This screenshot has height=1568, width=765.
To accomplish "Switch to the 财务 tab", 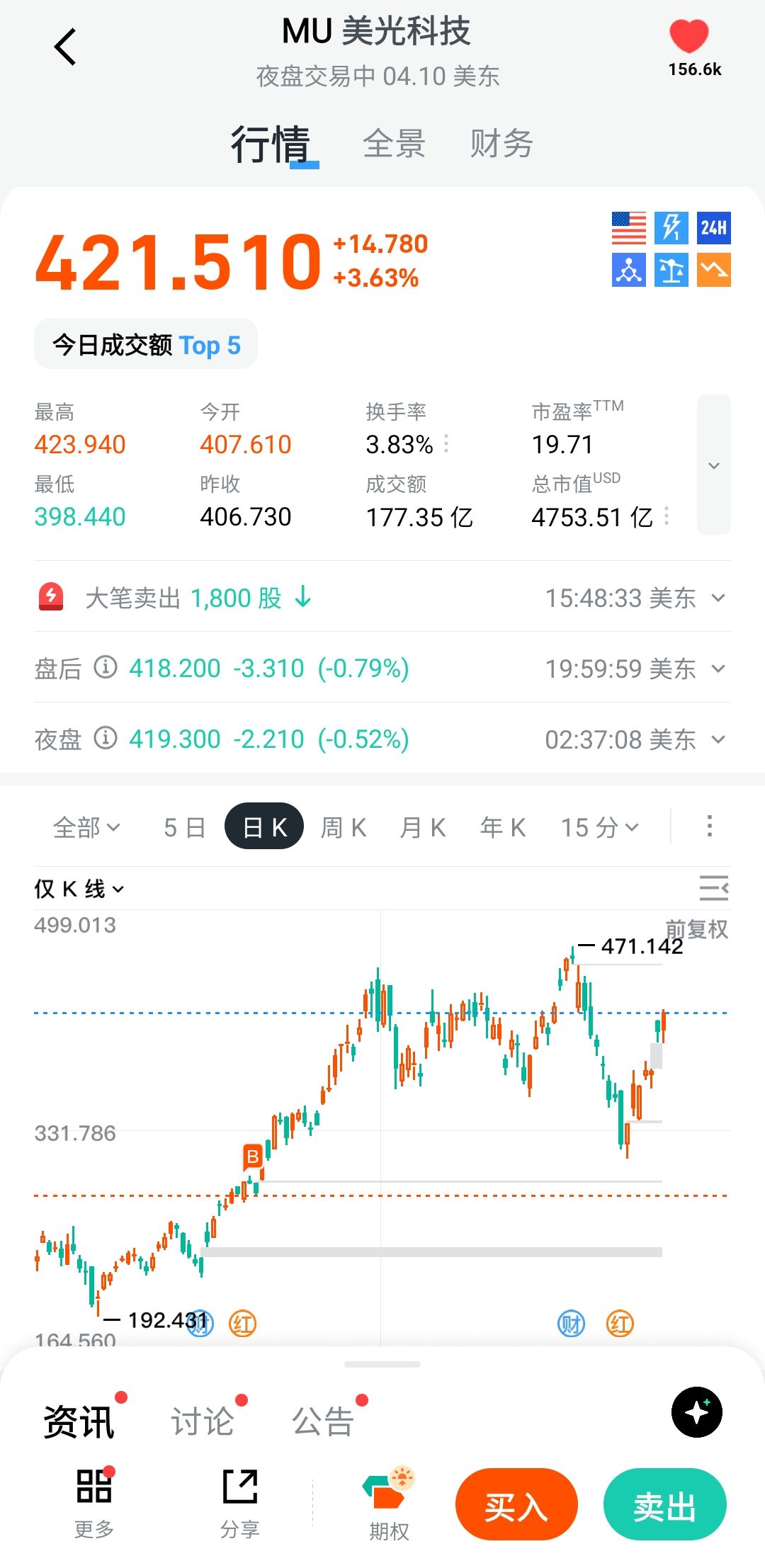I will pos(501,144).
